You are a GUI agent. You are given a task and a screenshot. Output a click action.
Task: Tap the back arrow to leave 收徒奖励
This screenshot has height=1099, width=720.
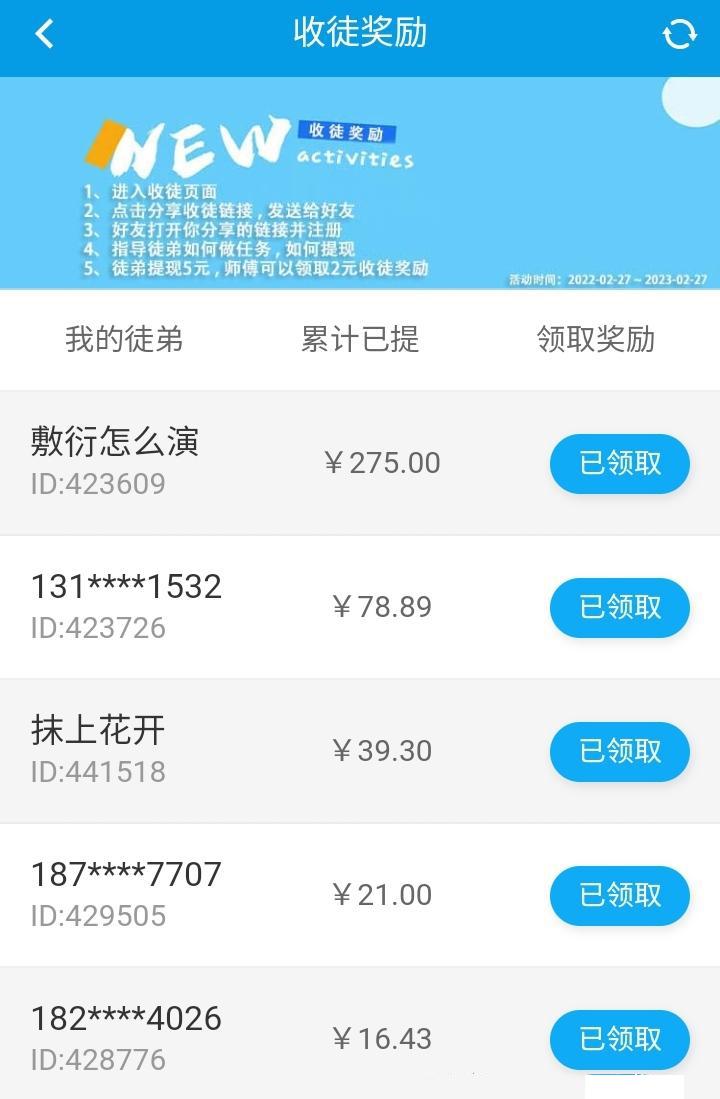[x=42, y=33]
